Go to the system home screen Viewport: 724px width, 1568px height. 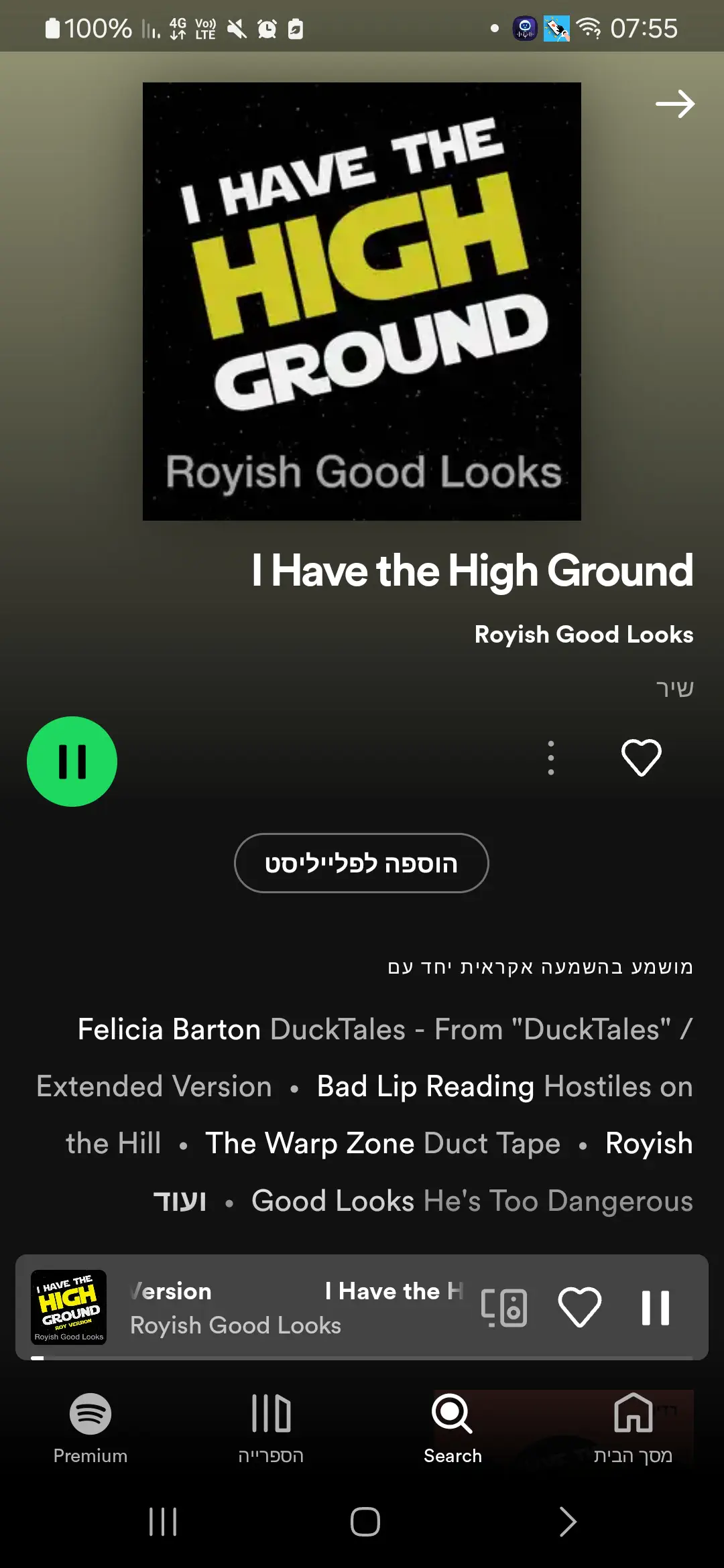pyautogui.click(x=365, y=1522)
